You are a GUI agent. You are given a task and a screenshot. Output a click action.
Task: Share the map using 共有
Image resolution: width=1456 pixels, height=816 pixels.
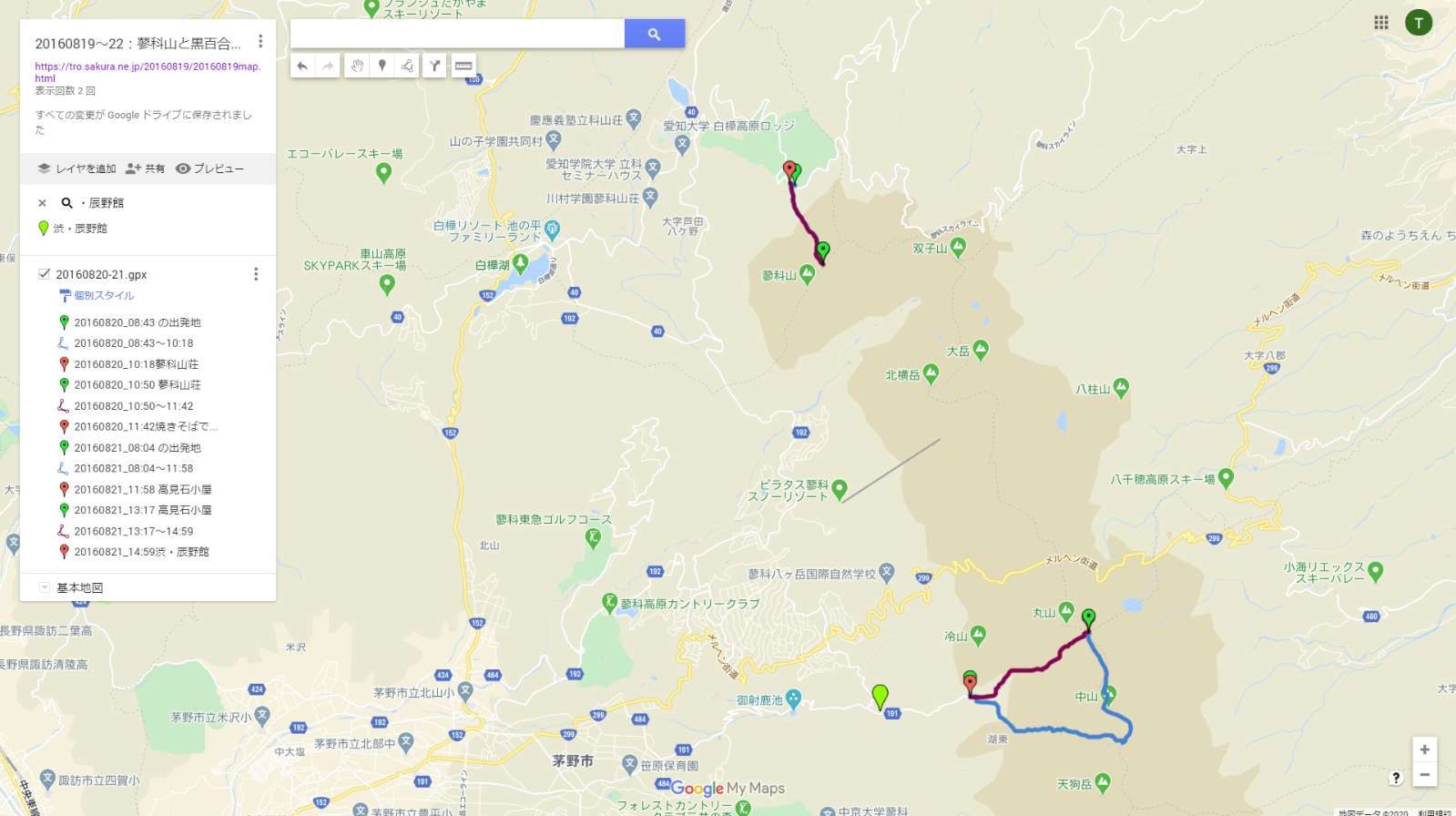146,168
